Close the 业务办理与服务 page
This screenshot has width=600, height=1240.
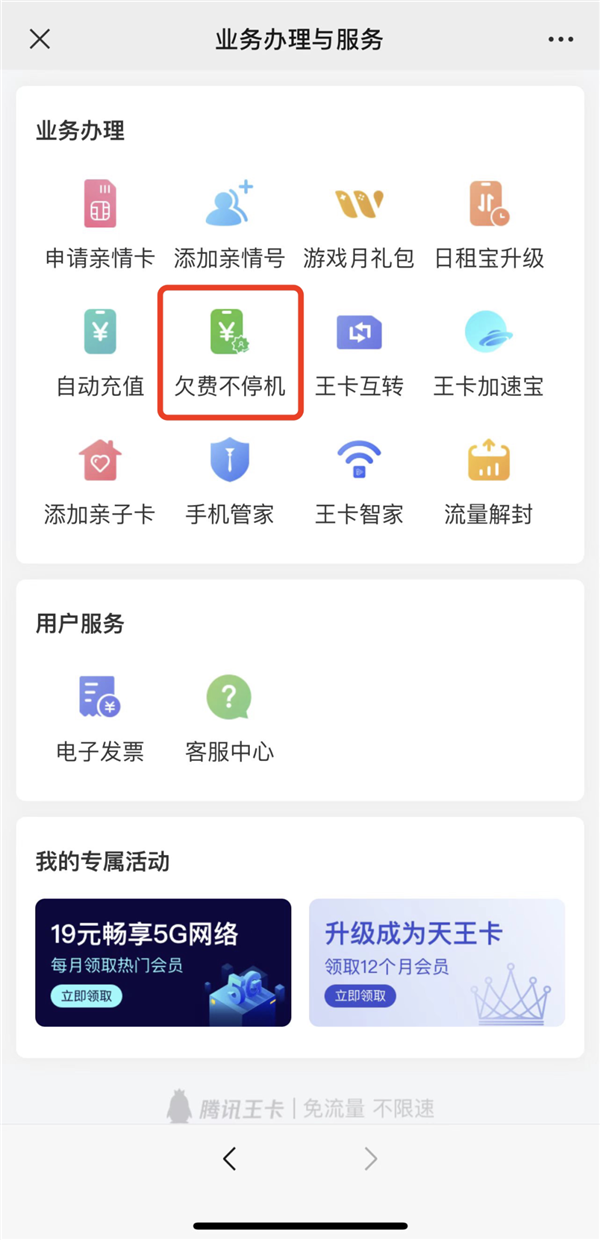tap(40, 40)
